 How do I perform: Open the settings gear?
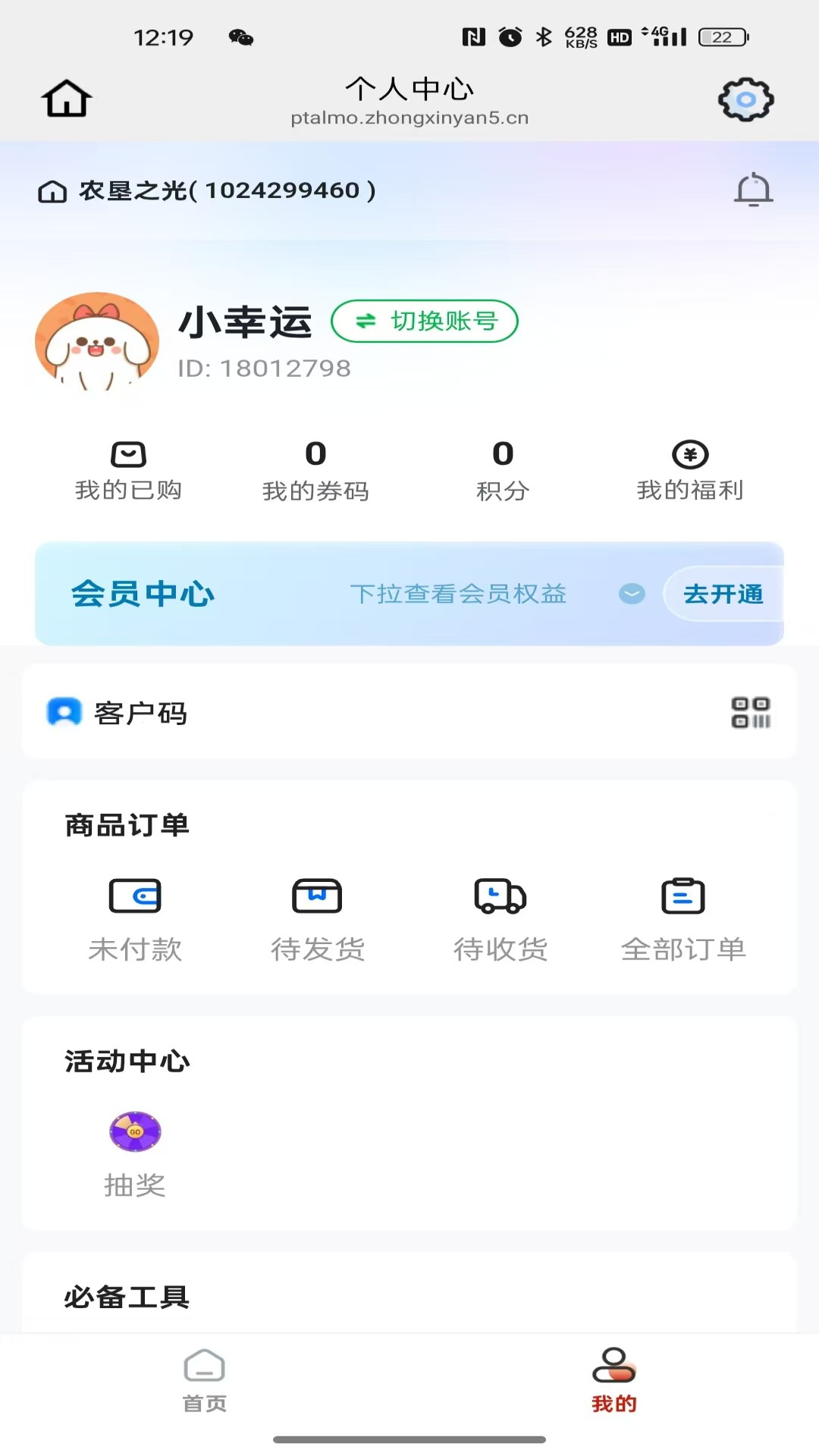pyautogui.click(x=745, y=99)
